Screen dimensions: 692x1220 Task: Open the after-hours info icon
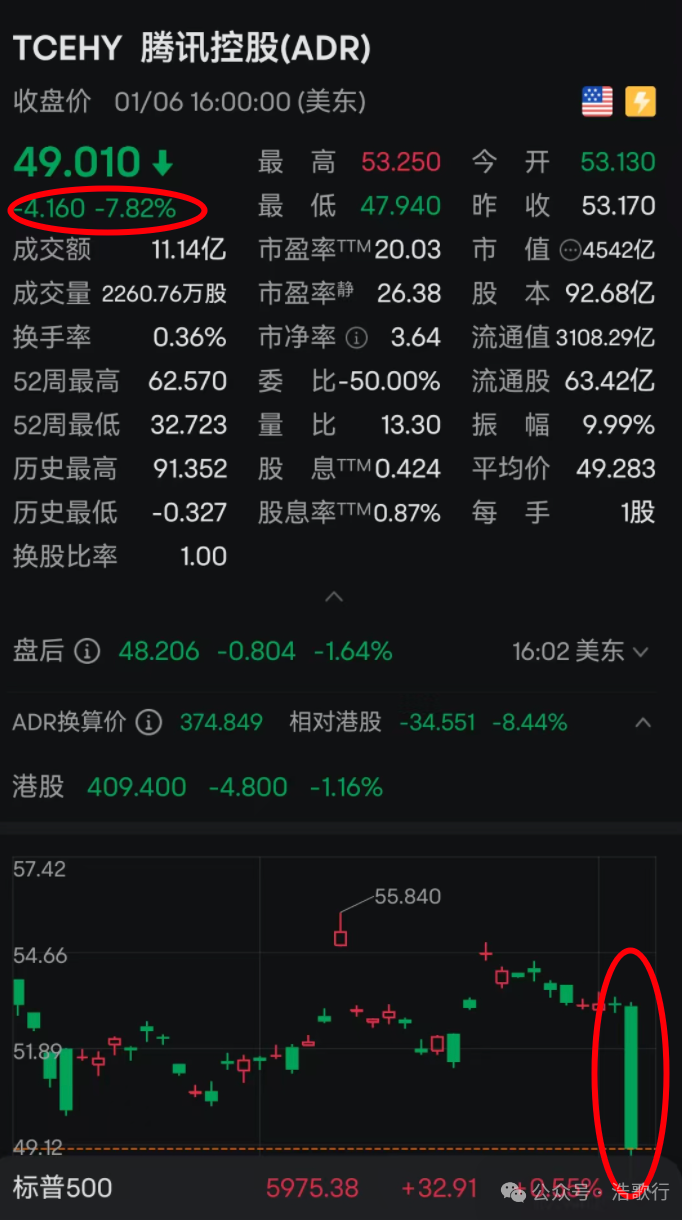(87, 652)
